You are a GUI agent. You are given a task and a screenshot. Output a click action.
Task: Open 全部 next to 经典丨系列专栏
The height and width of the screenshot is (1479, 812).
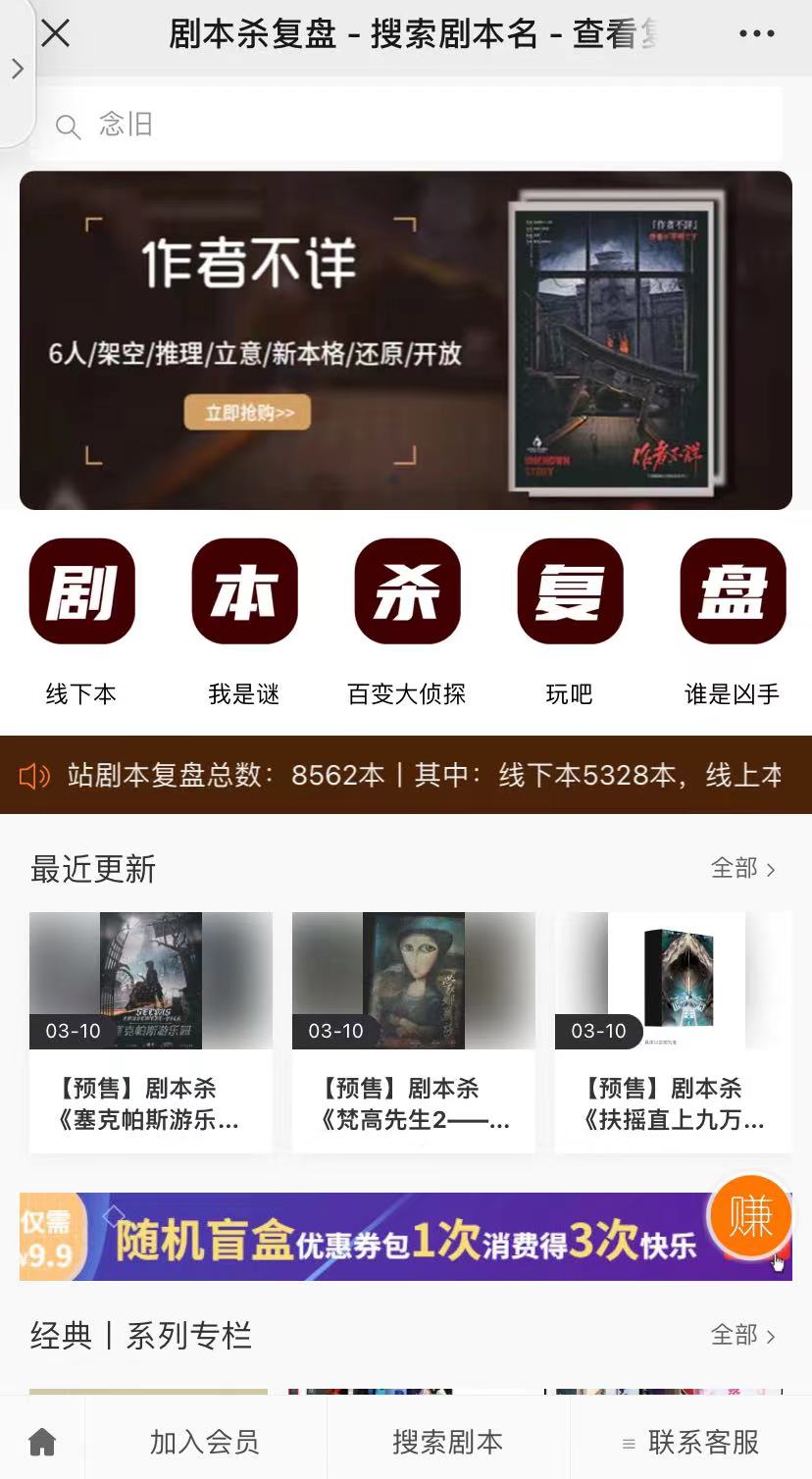(x=743, y=1335)
